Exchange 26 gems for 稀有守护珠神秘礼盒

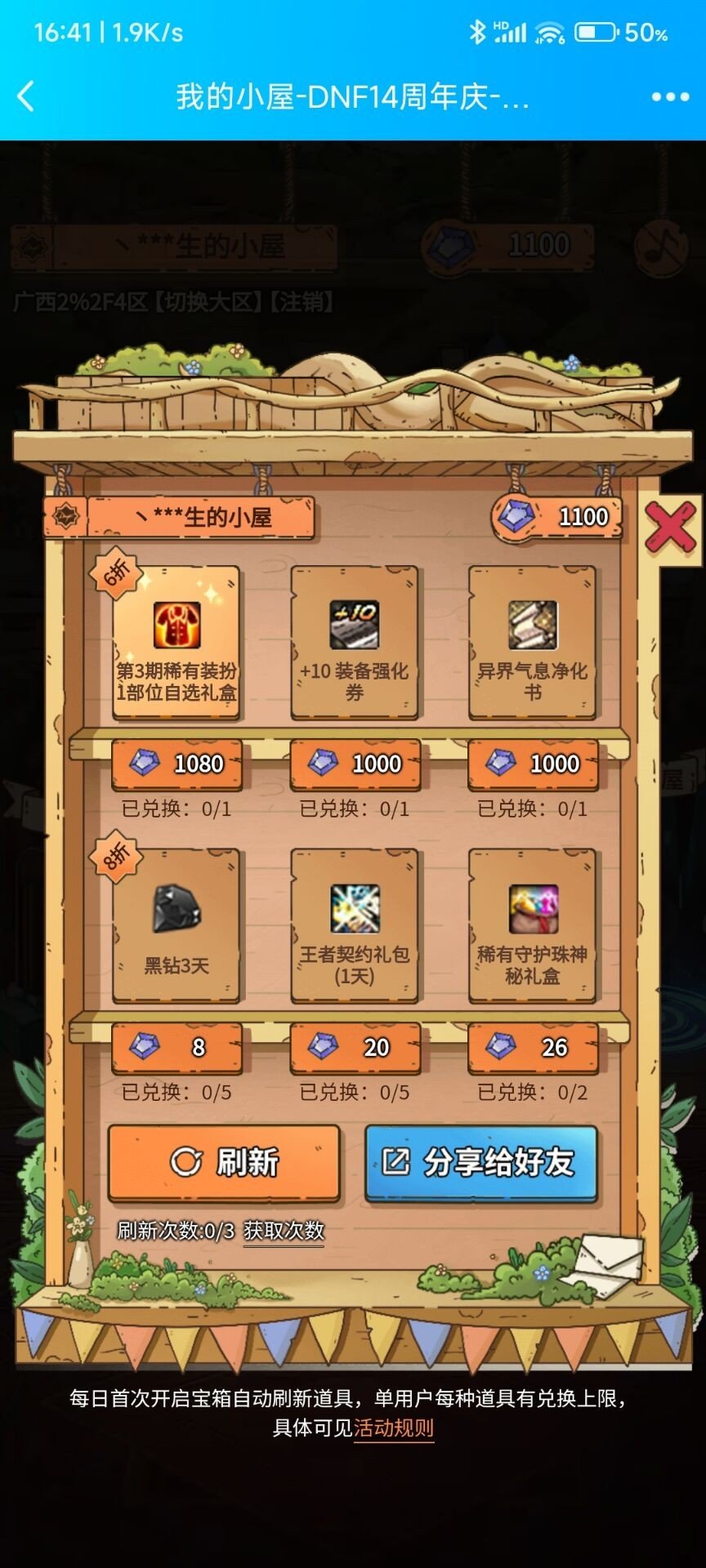[x=532, y=1047]
